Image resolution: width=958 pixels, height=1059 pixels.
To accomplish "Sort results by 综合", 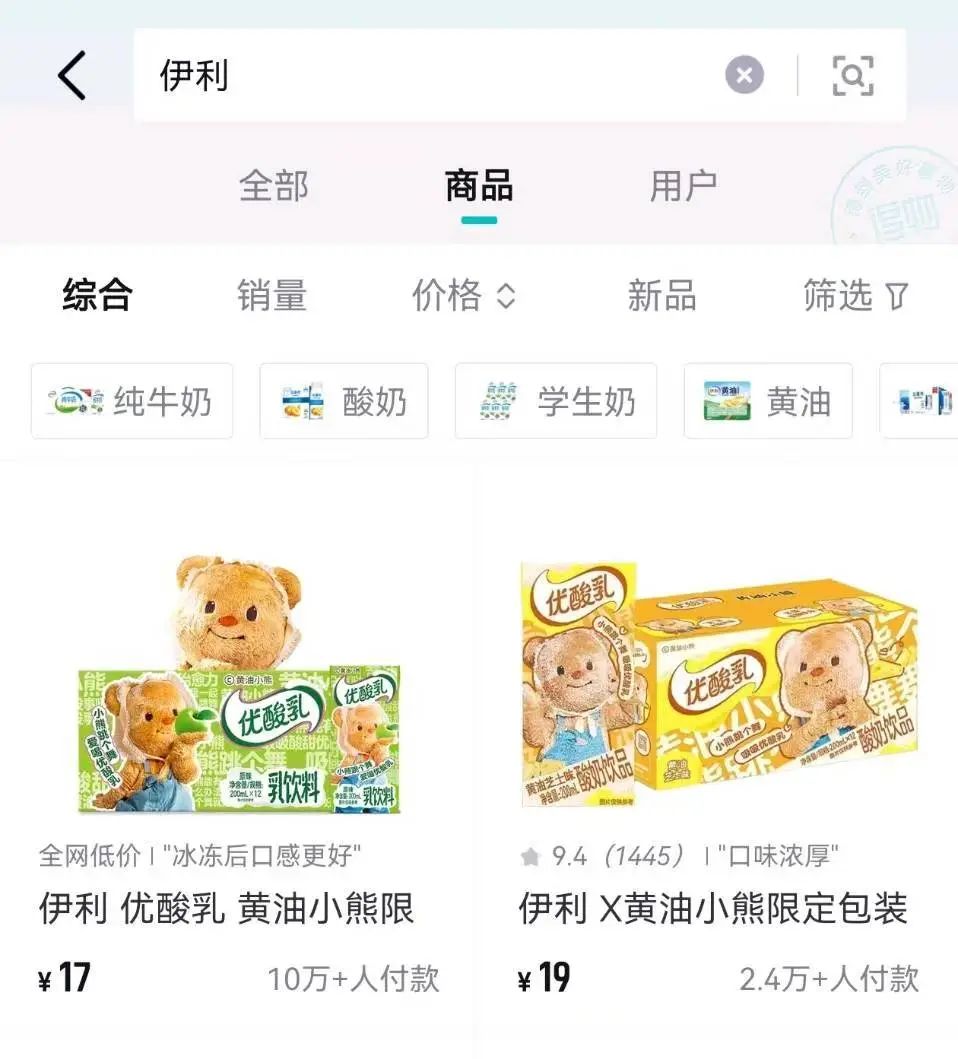I will [97, 296].
